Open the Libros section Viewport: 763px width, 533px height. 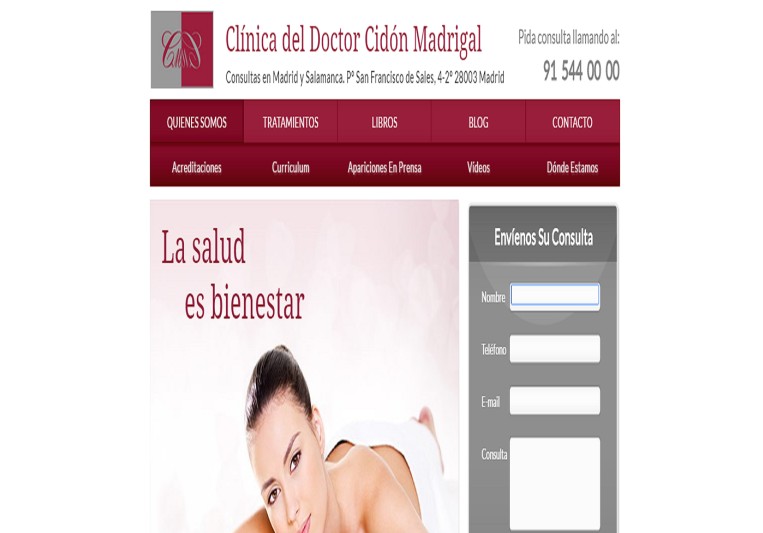coord(384,123)
